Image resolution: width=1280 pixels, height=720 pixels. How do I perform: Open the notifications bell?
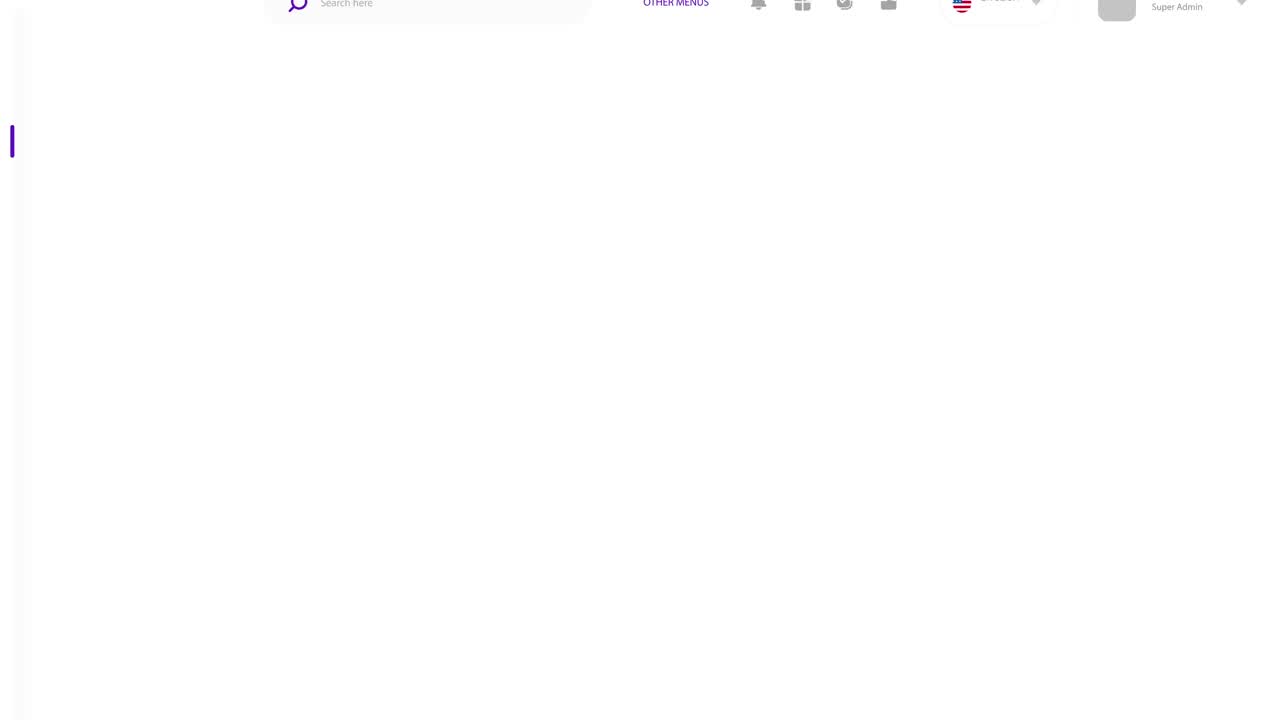tap(759, 4)
